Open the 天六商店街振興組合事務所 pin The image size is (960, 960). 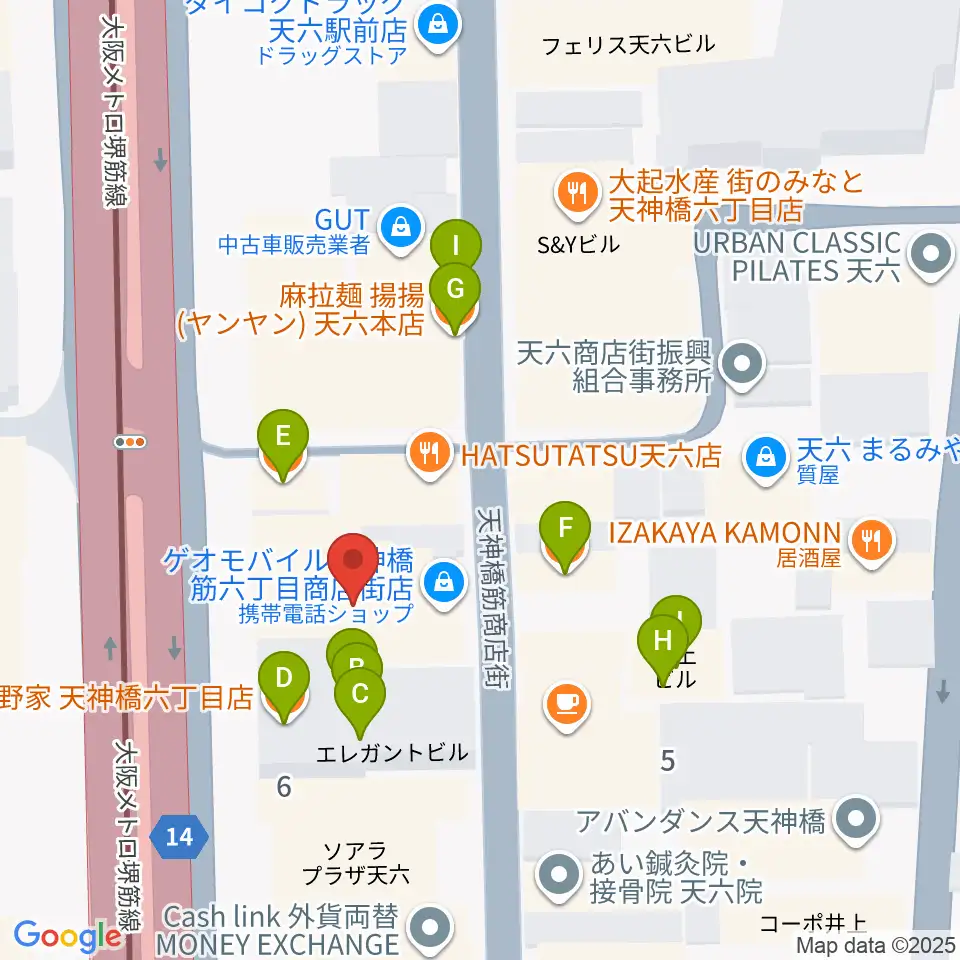(x=742, y=364)
